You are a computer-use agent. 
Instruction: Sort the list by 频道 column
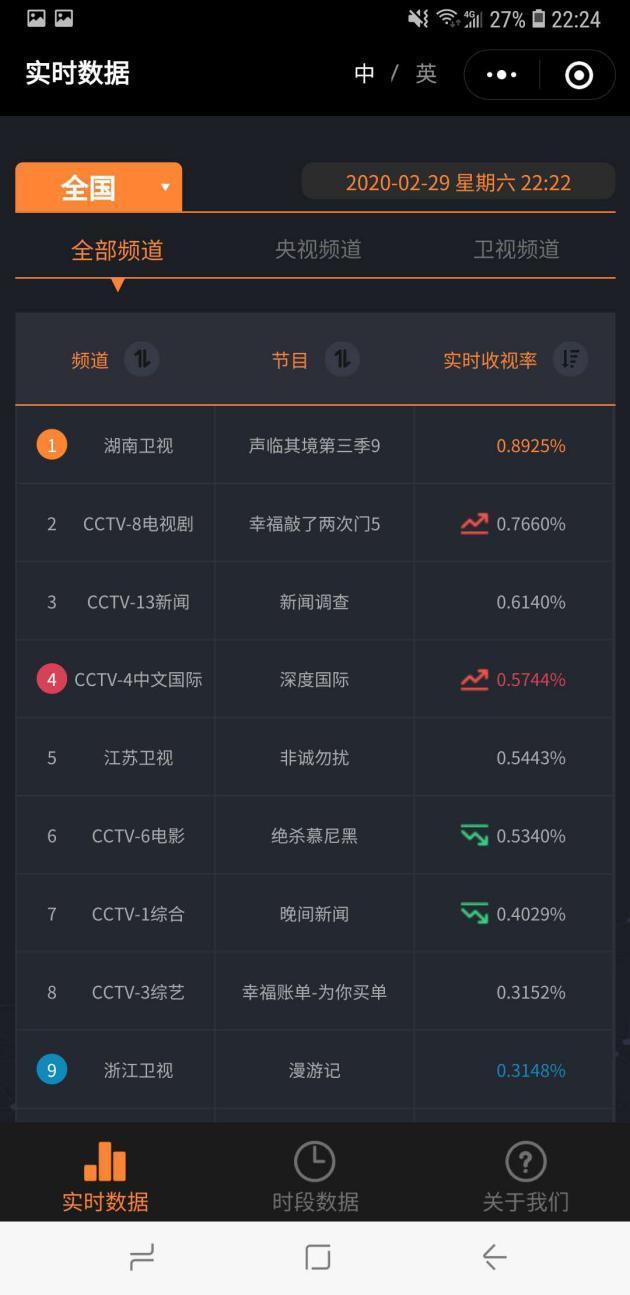pos(142,359)
